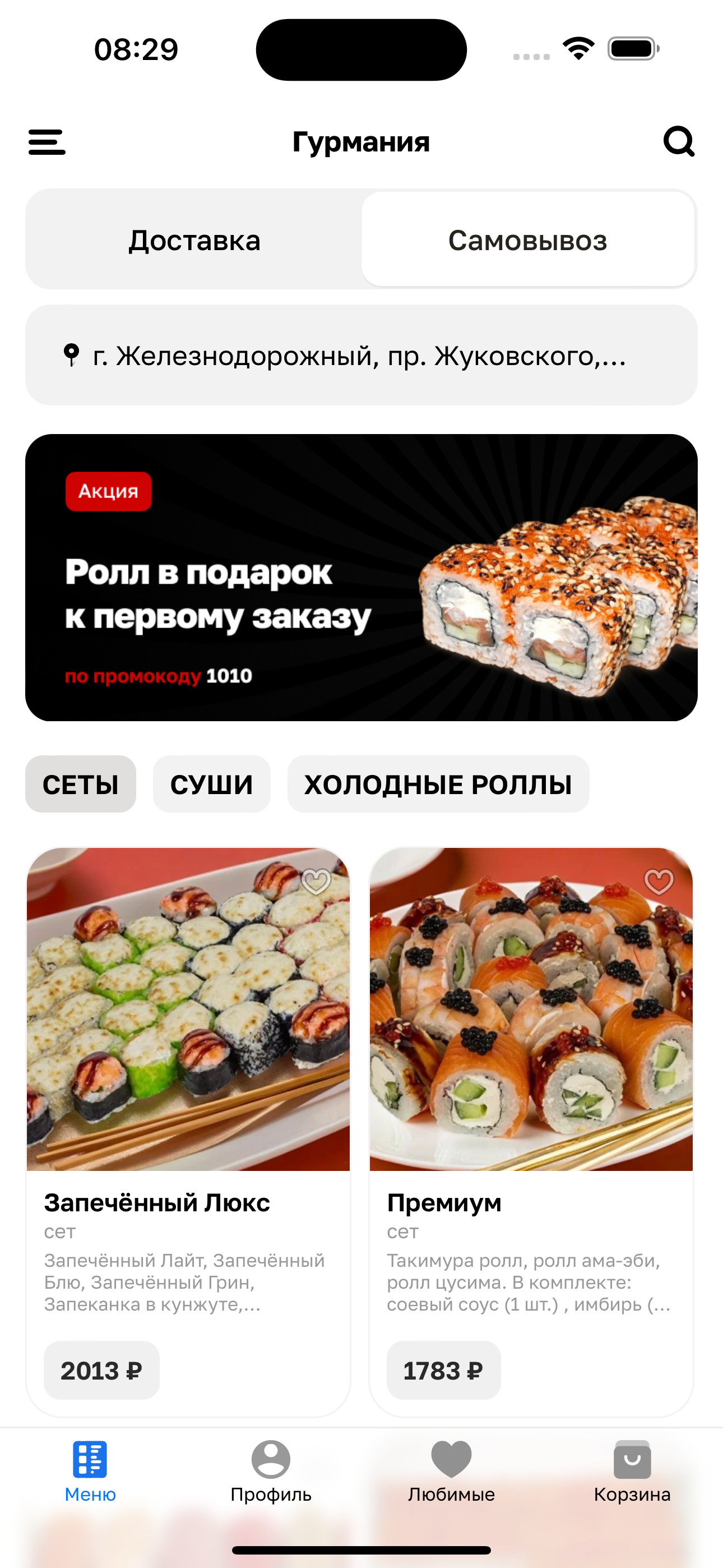Switch to the Доставка option
Image resolution: width=723 pixels, height=1568 pixels.
(x=194, y=240)
